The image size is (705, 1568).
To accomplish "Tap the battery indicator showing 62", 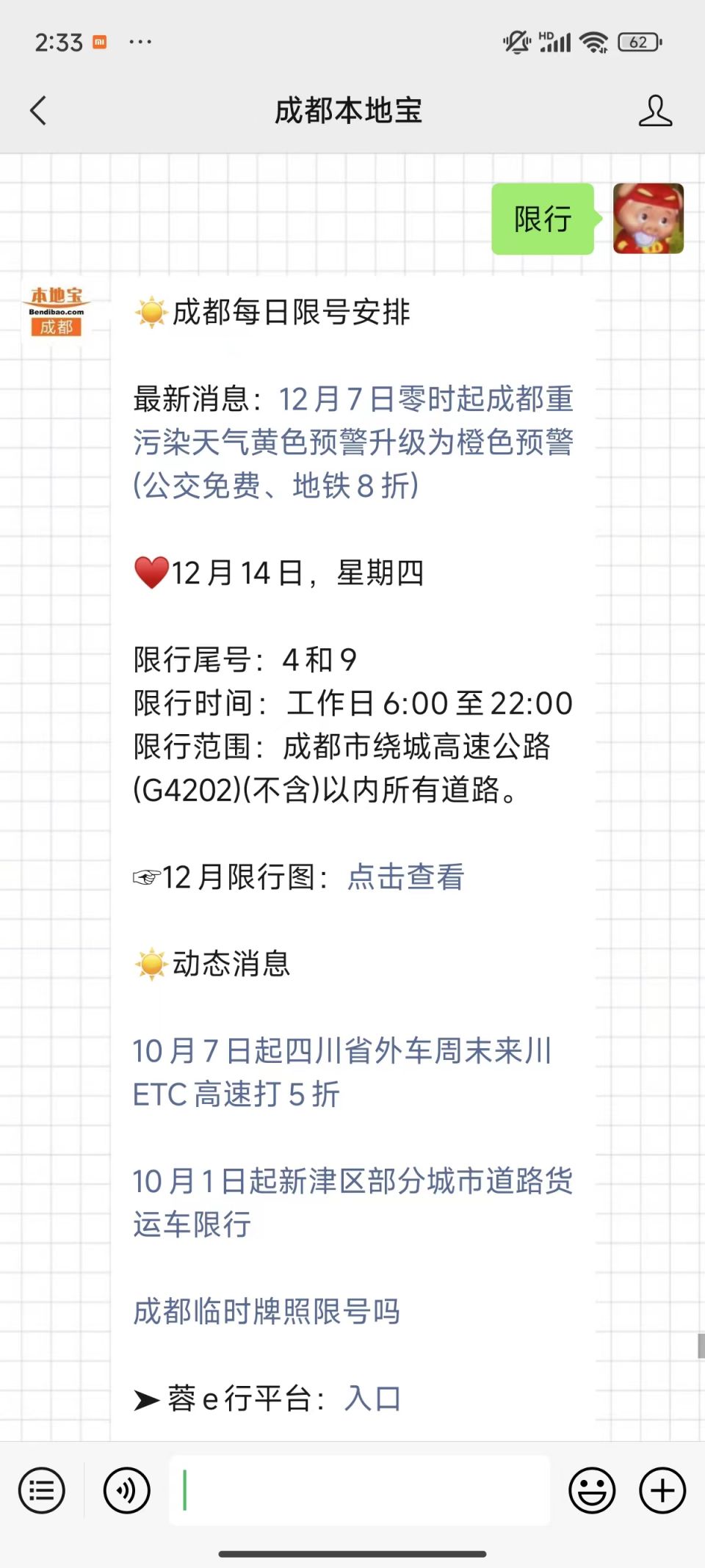I will click(x=638, y=43).
